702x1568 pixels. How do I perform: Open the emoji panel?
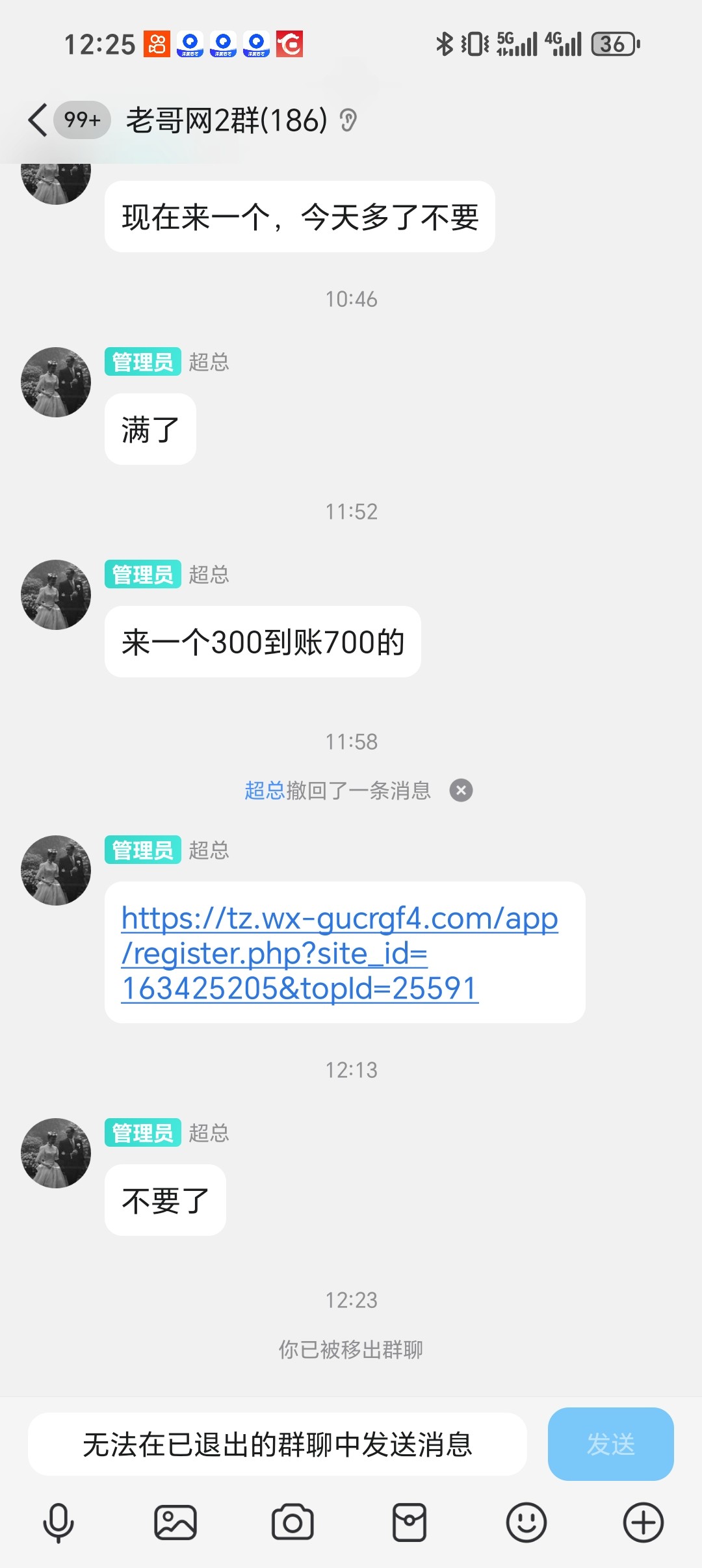tap(526, 1522)
